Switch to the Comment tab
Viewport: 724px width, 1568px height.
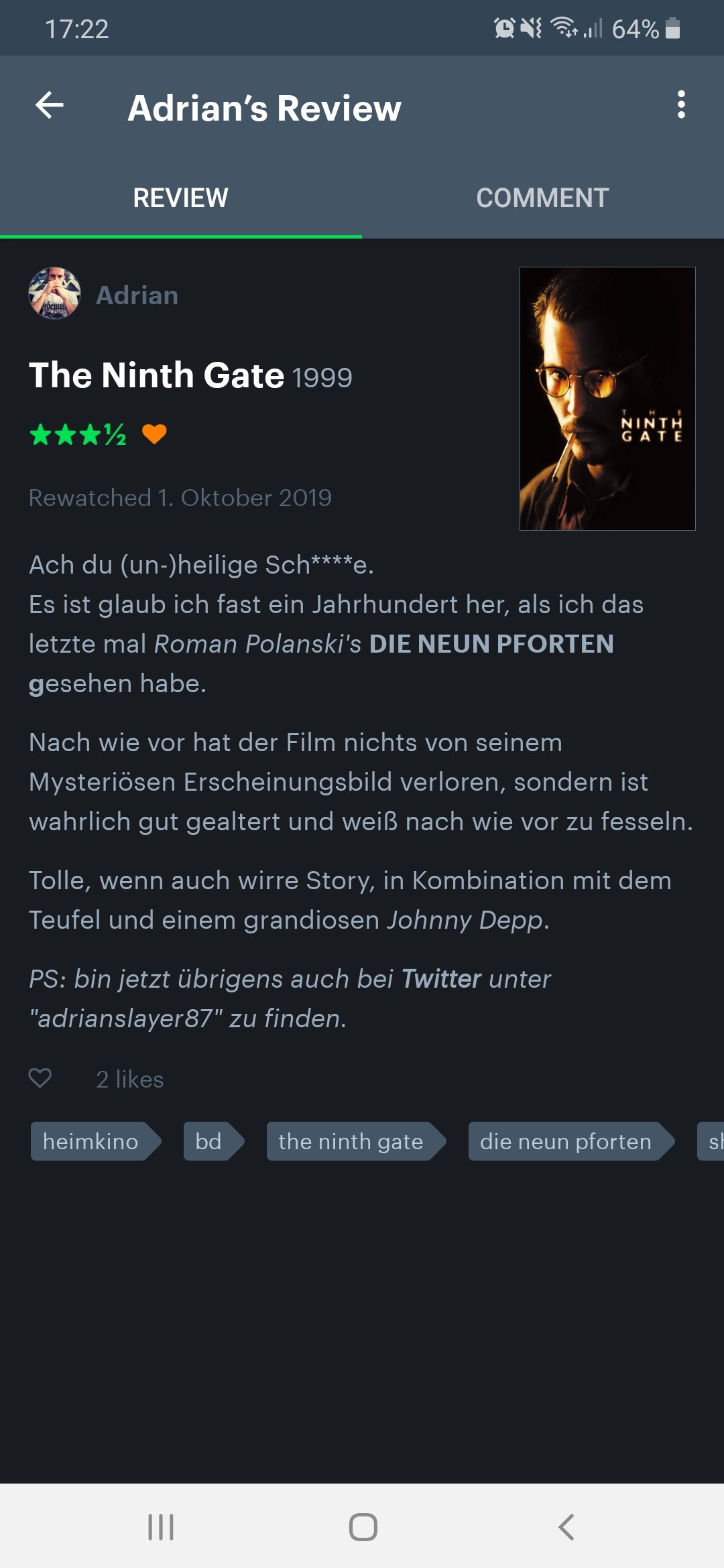point(542,198)
